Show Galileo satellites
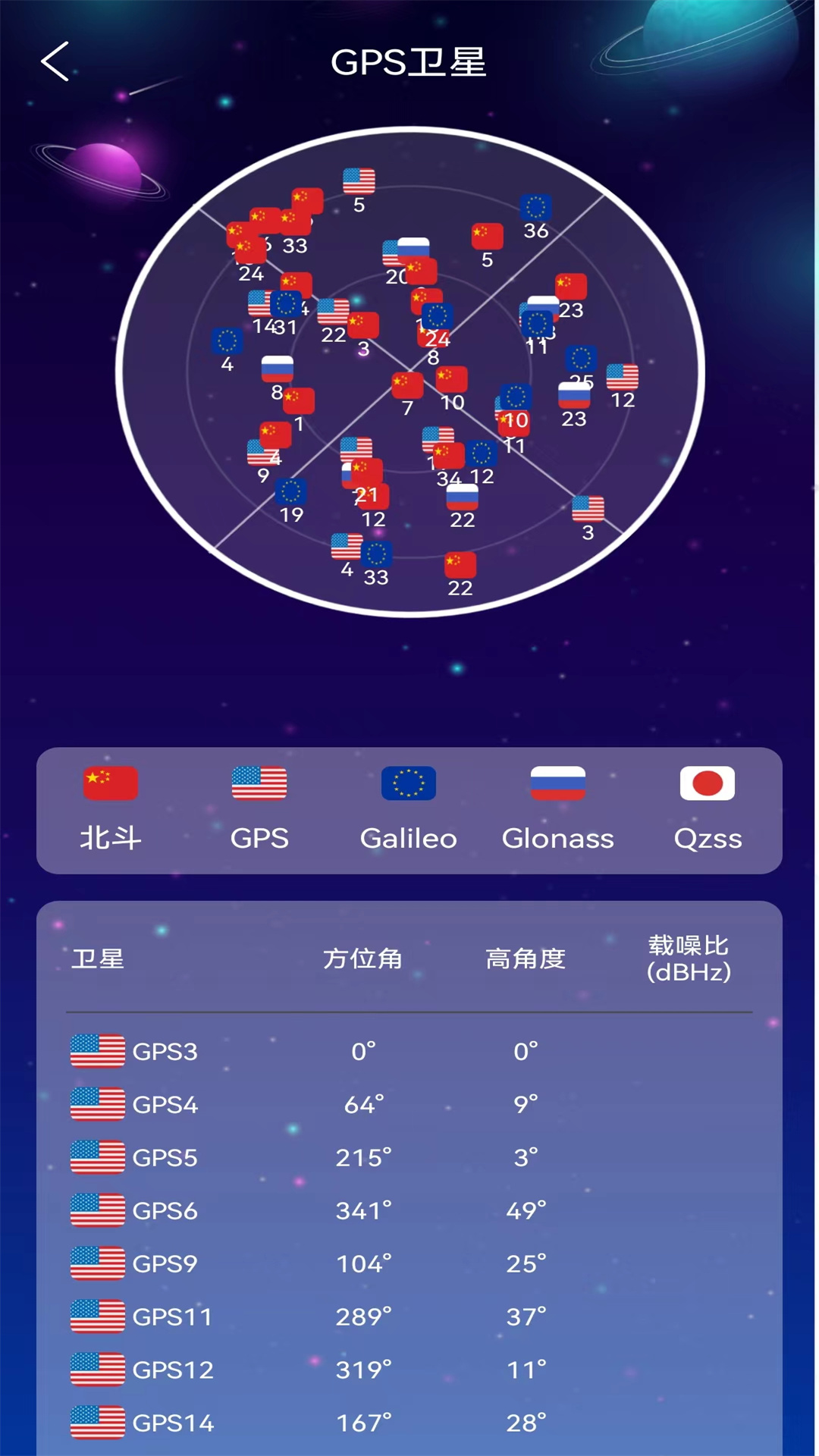This screenshot has width=819, height=1456. (x=409, y=809)
